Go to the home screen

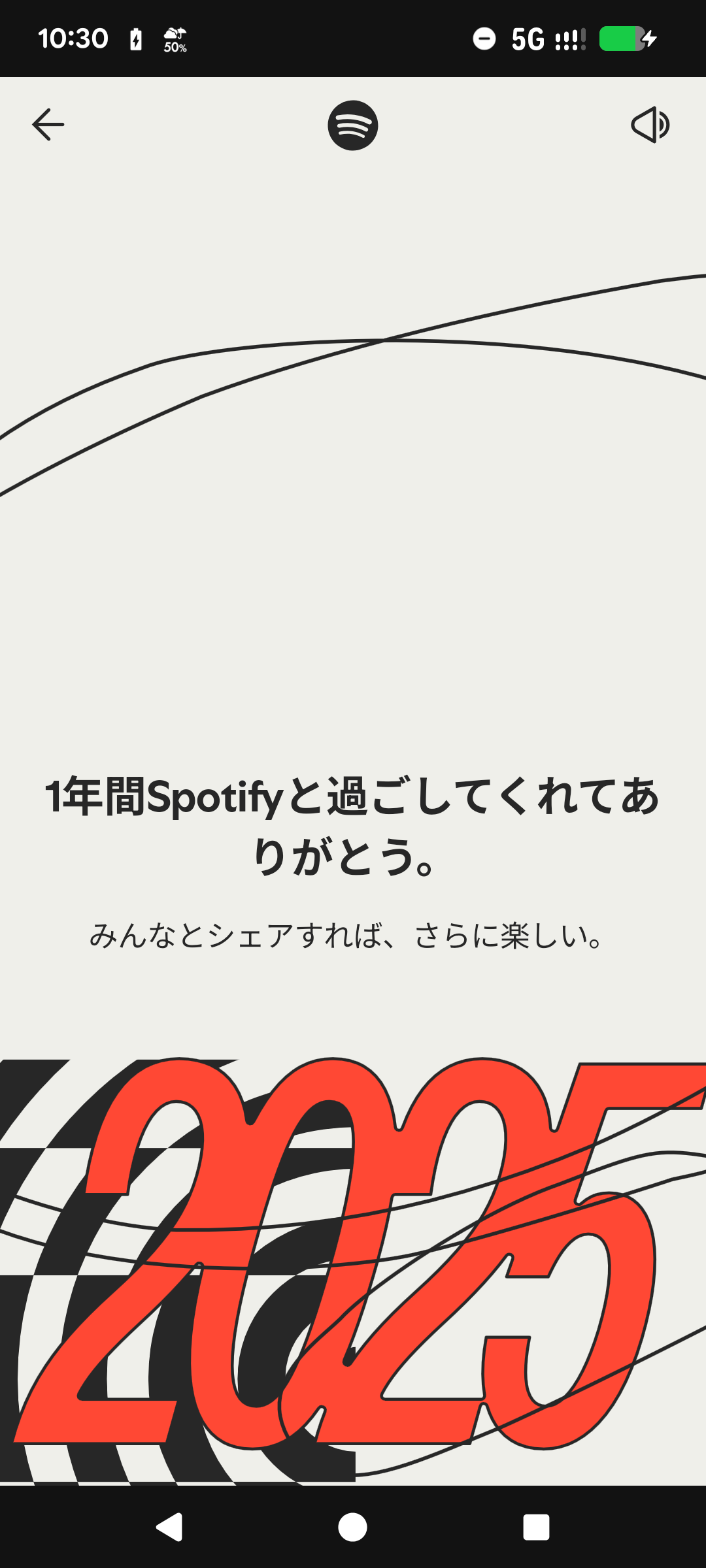[x=352, y=1527]
